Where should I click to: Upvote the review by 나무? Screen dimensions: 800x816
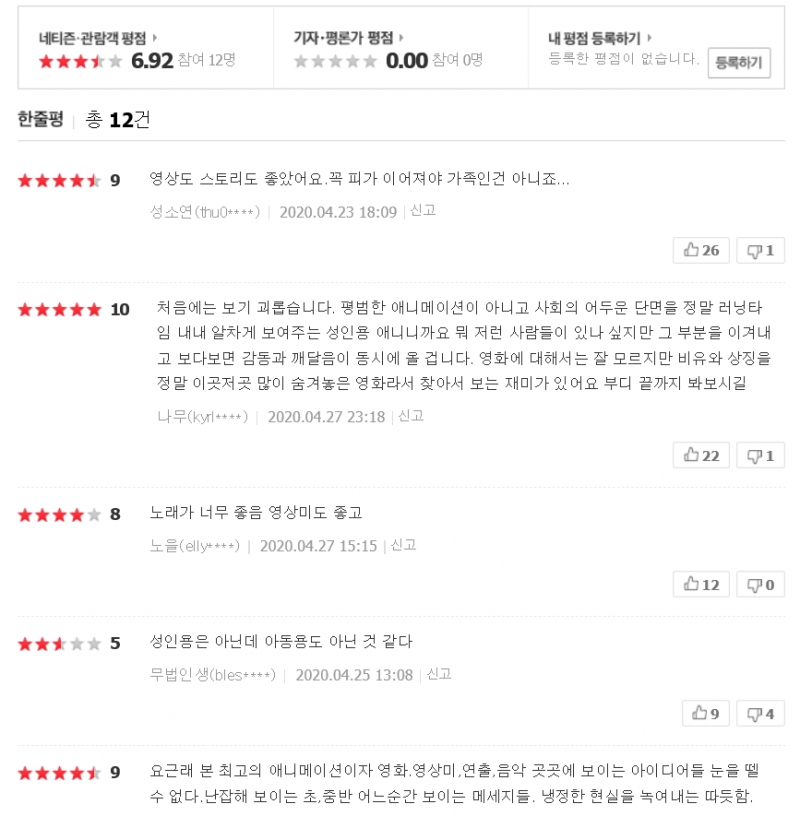tap(702, 455)
